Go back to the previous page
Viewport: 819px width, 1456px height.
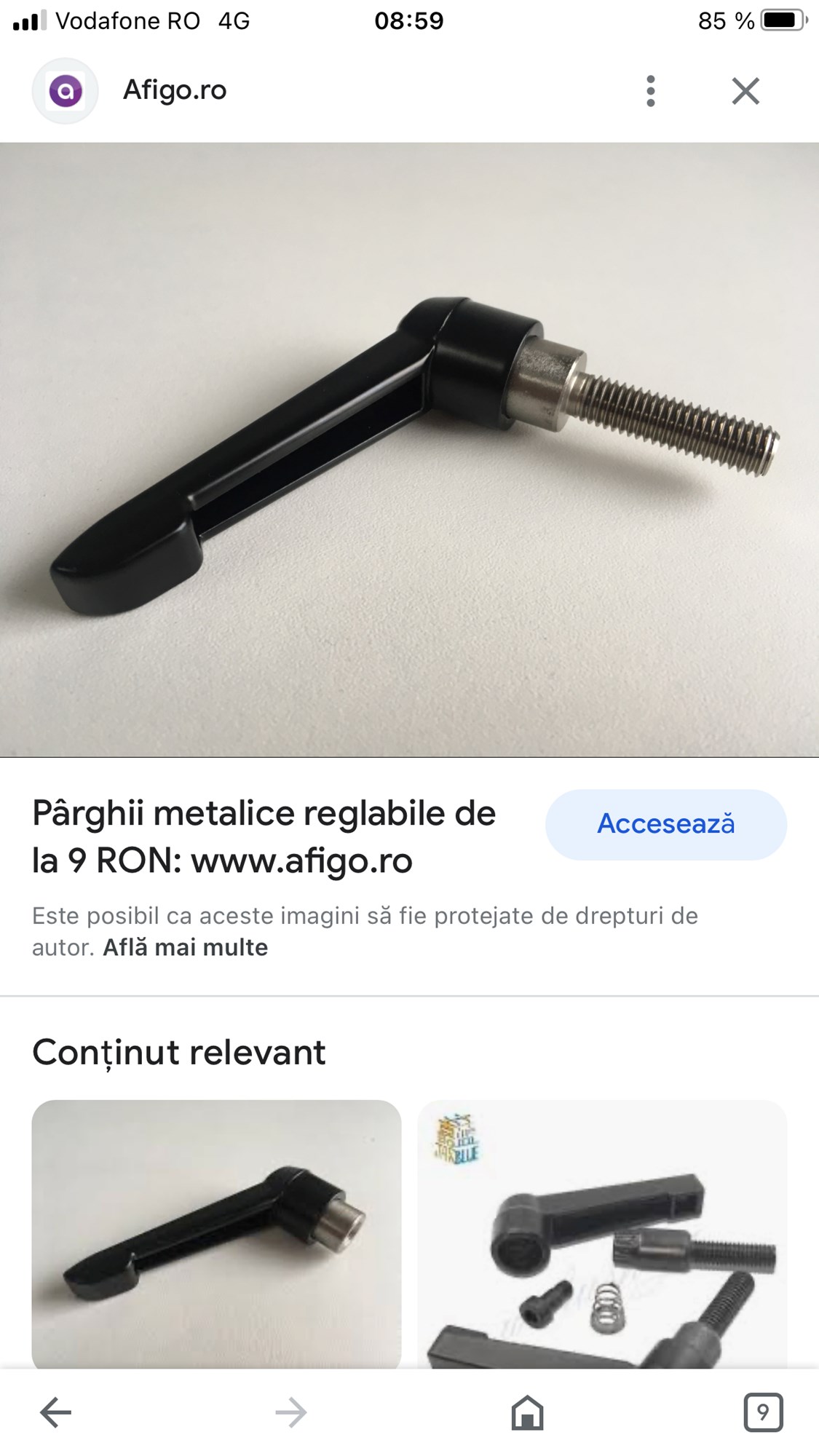pyautogui.click(x=55, y=1412)
